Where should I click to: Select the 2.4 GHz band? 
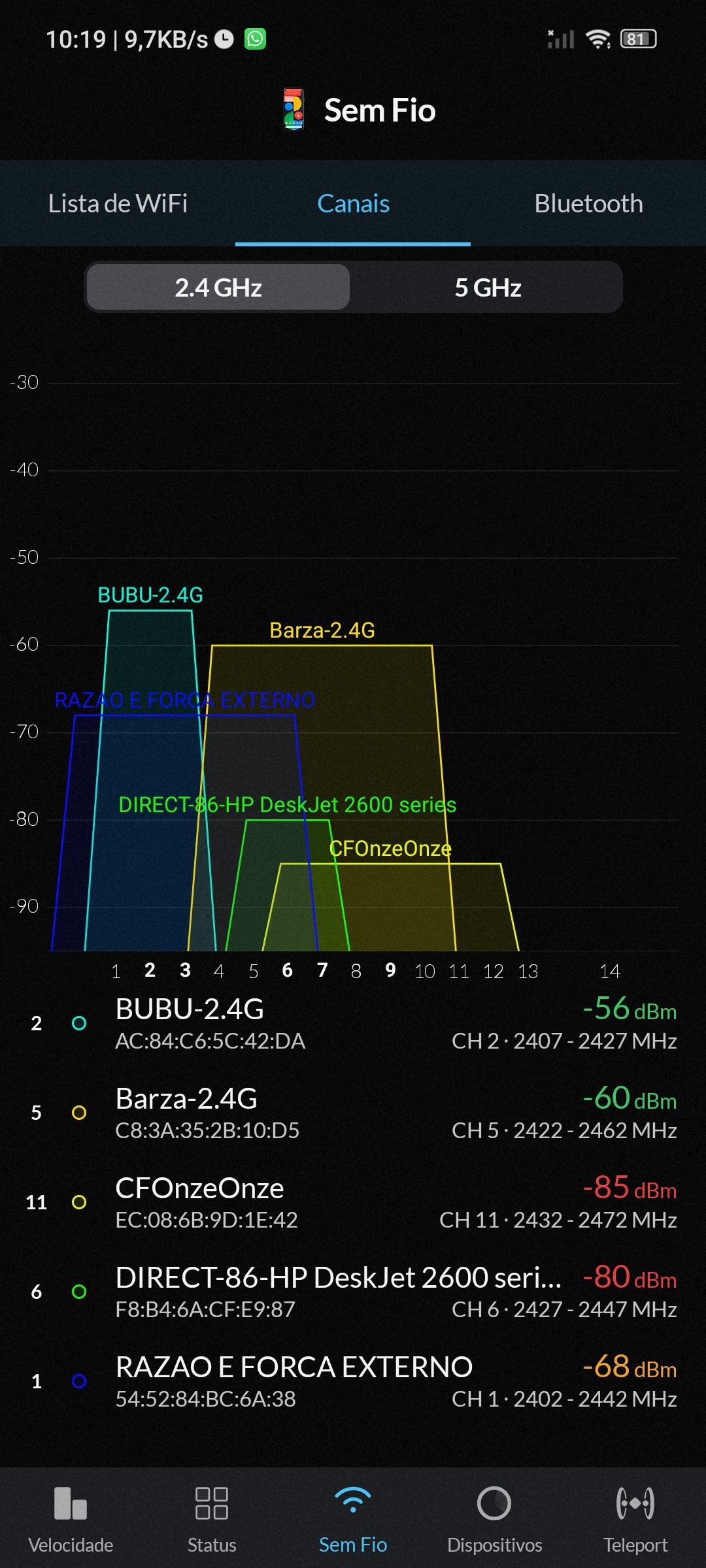point(218,287)
